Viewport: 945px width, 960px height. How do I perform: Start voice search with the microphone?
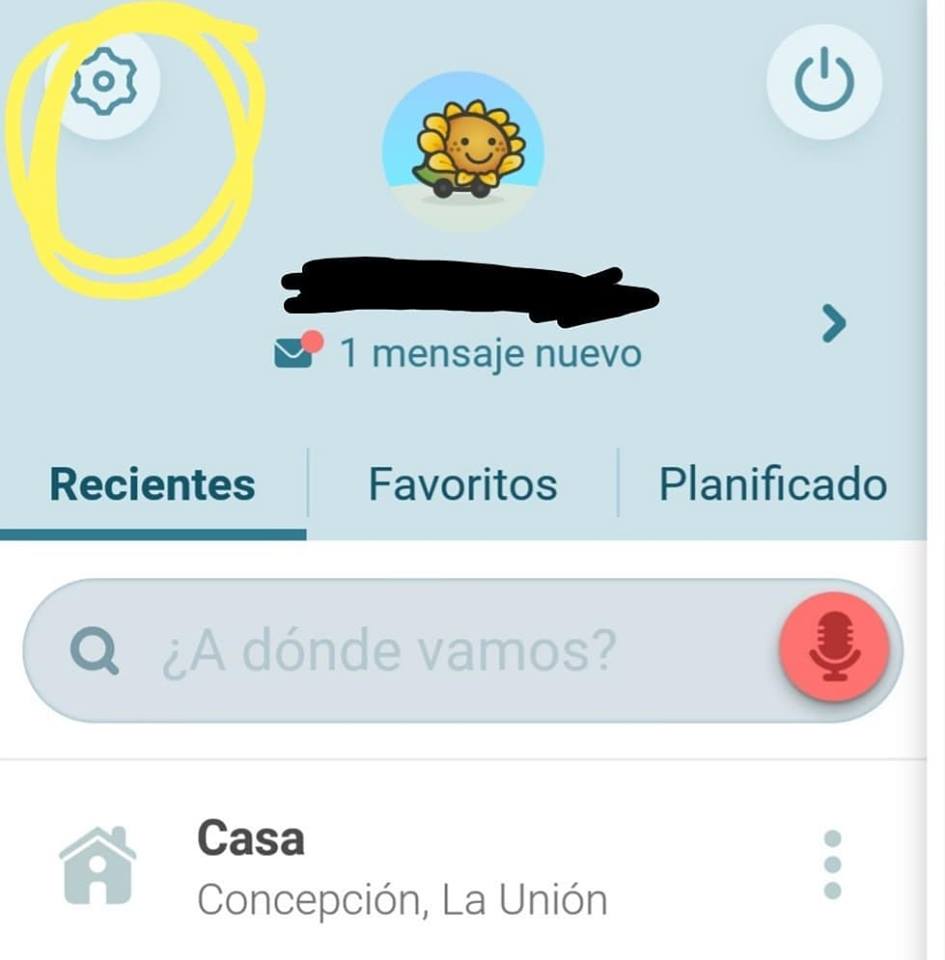coord(834,647)
